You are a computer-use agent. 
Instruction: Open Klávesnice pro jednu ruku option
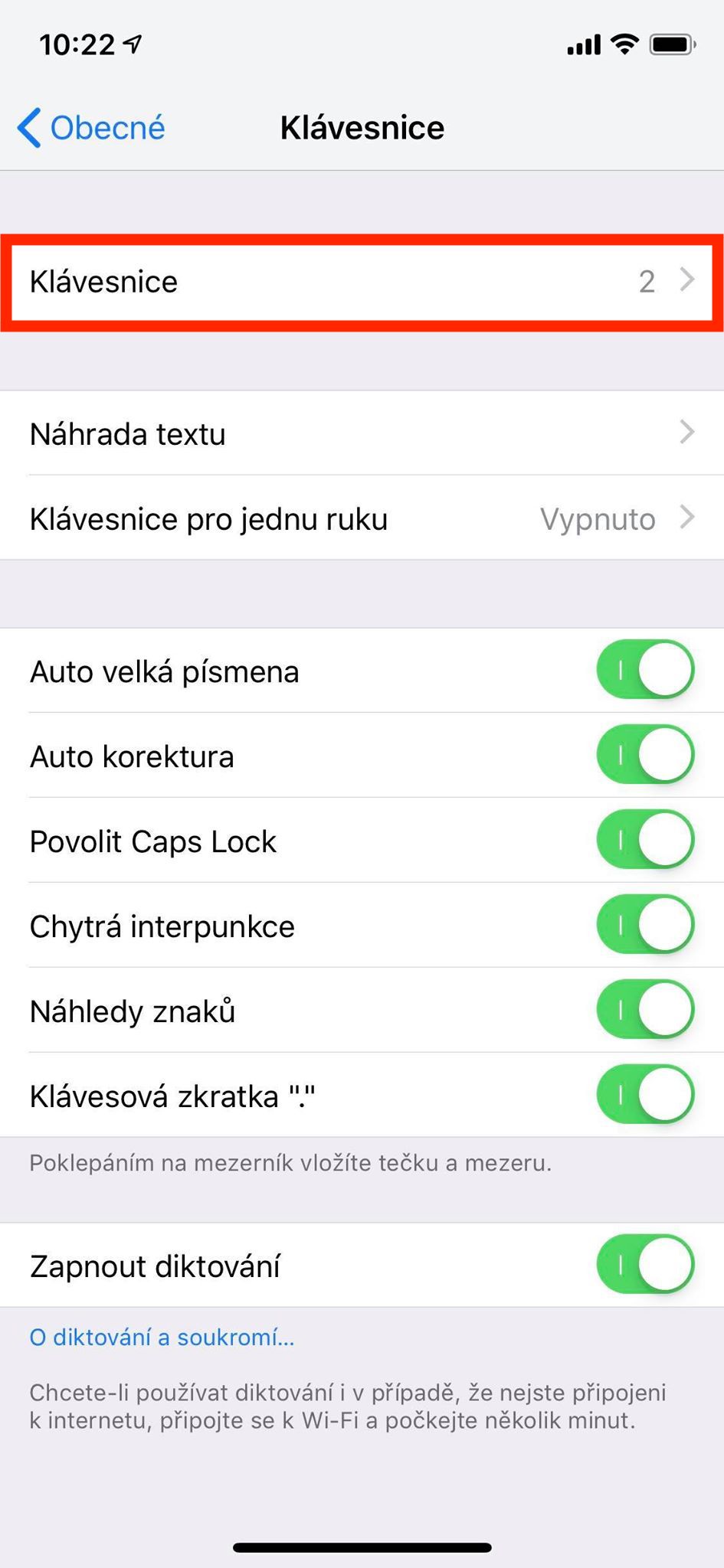362,518
